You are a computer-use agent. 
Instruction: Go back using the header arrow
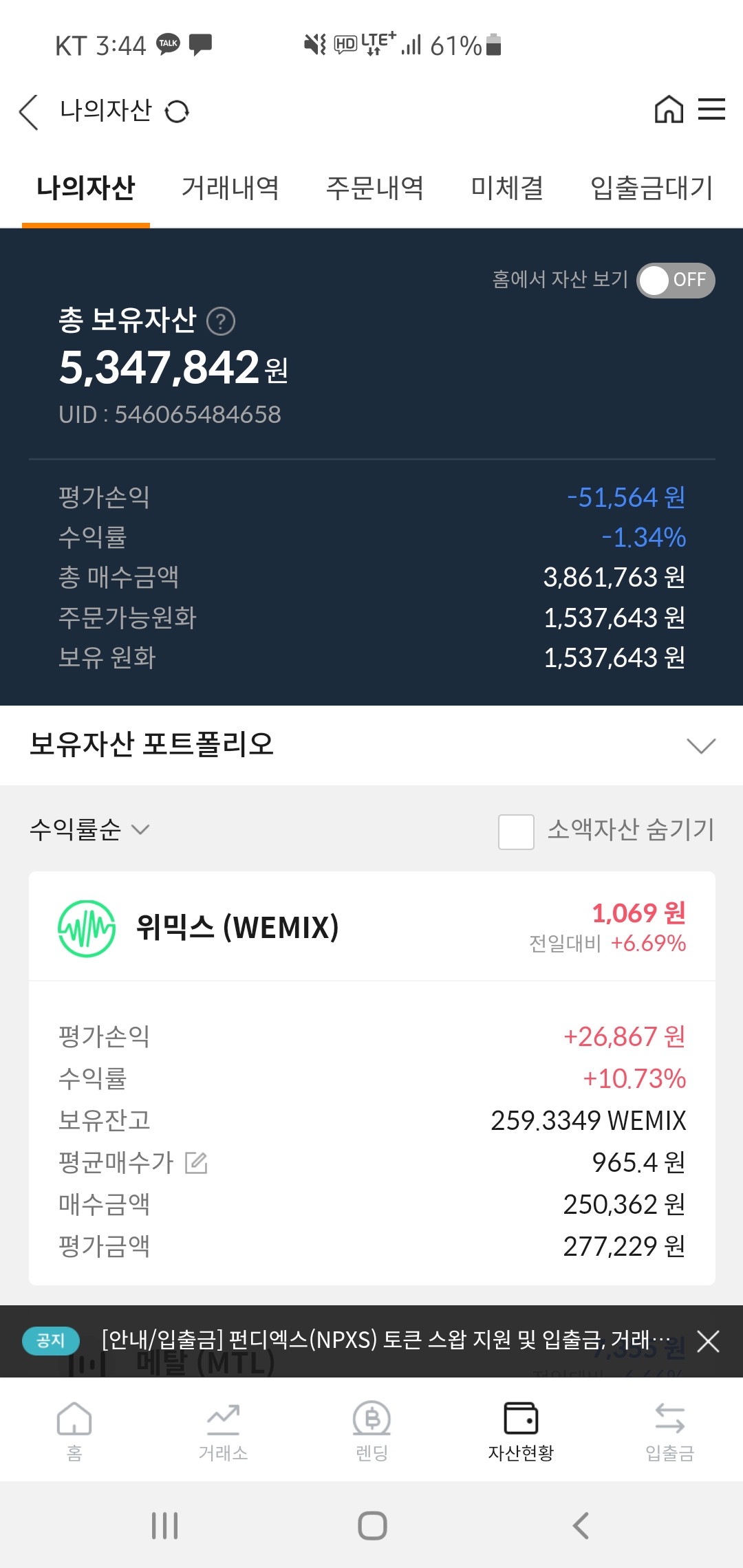click(29, 111)
